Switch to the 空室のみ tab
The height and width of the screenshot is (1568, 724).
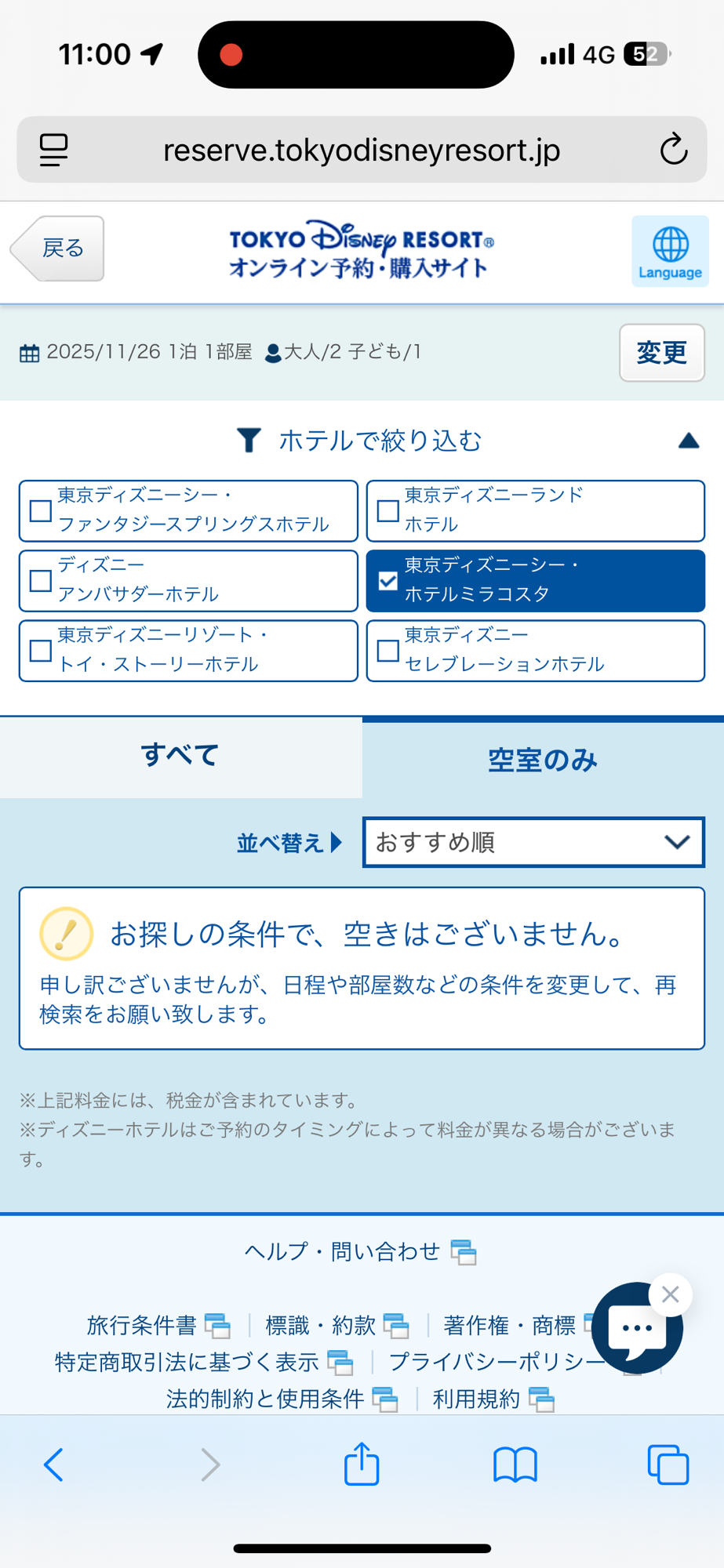[542, 760]
